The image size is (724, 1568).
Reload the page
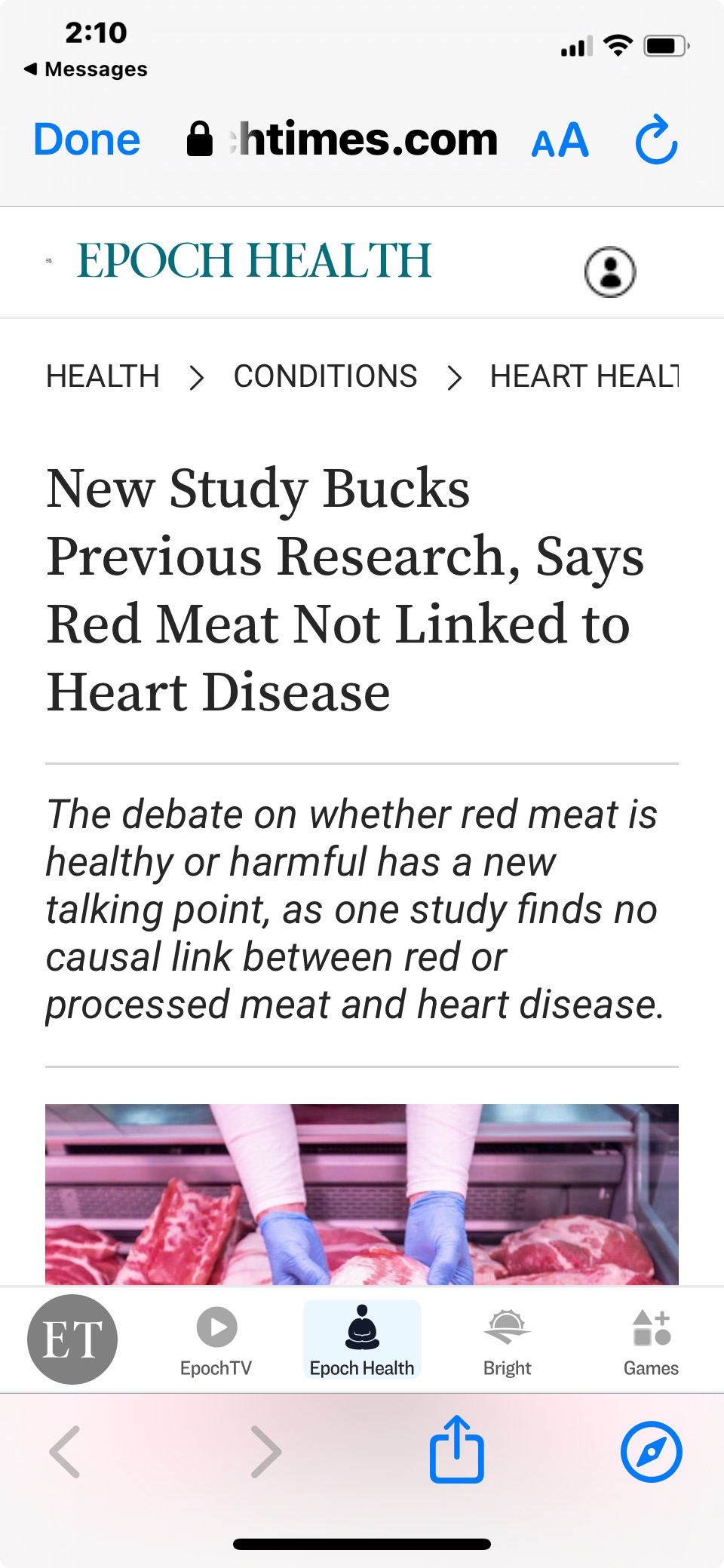(x=656, y=140)
